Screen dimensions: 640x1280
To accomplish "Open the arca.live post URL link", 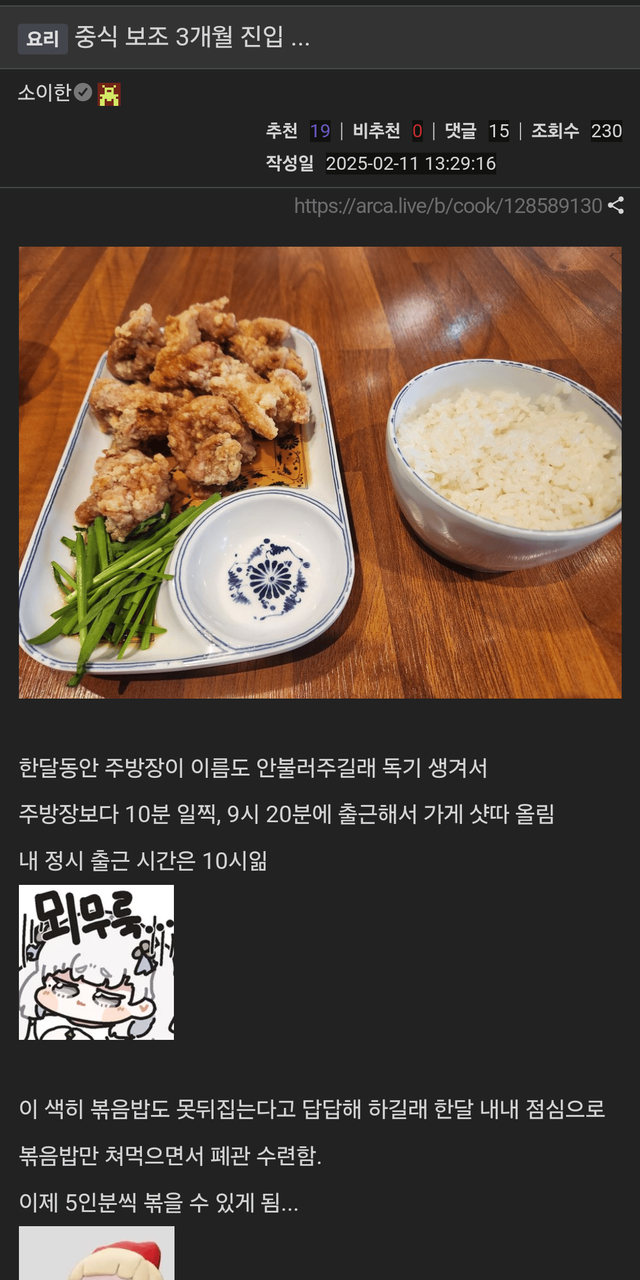I will tap(447, 206).
